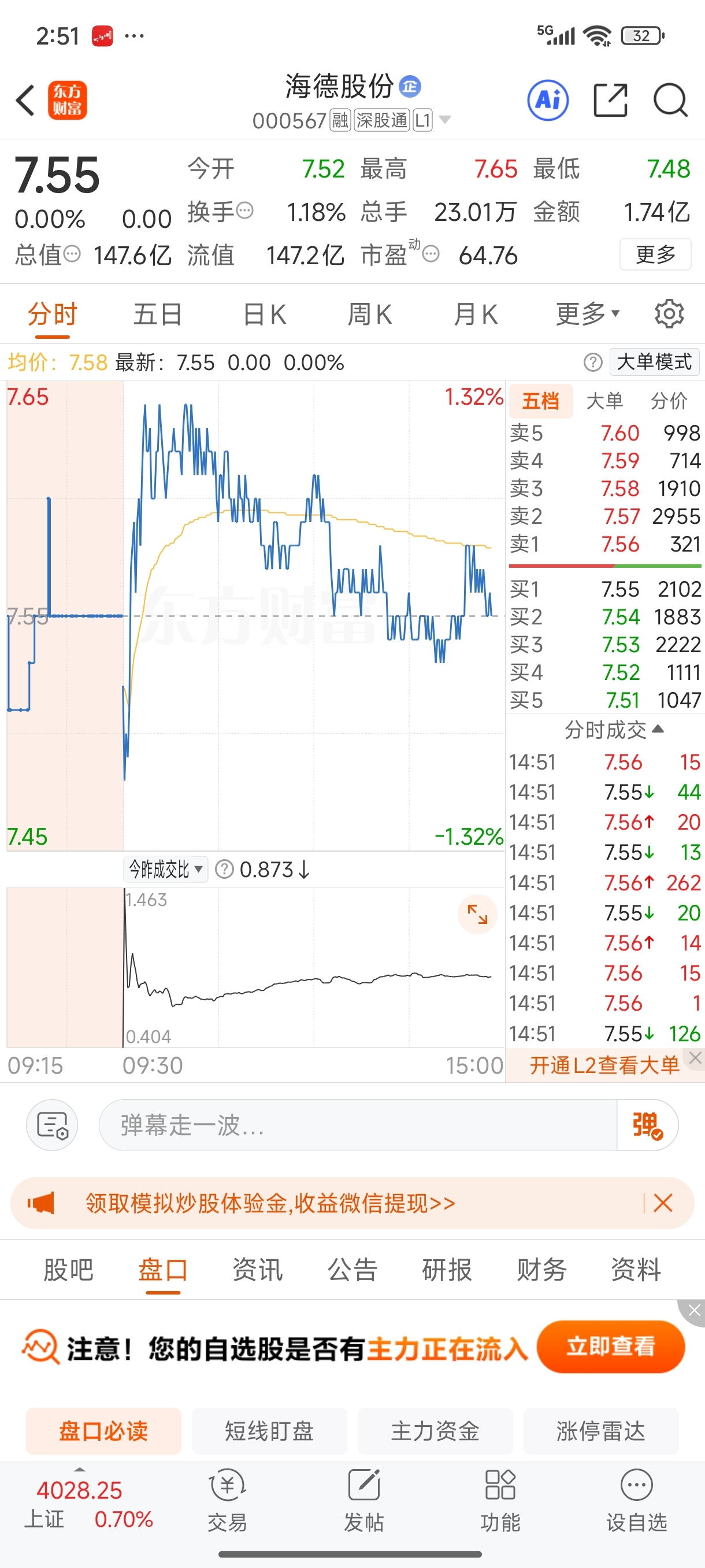This screenshot has height=1568, width=705.
Task: Open chart settings gear
Action: 669,314
